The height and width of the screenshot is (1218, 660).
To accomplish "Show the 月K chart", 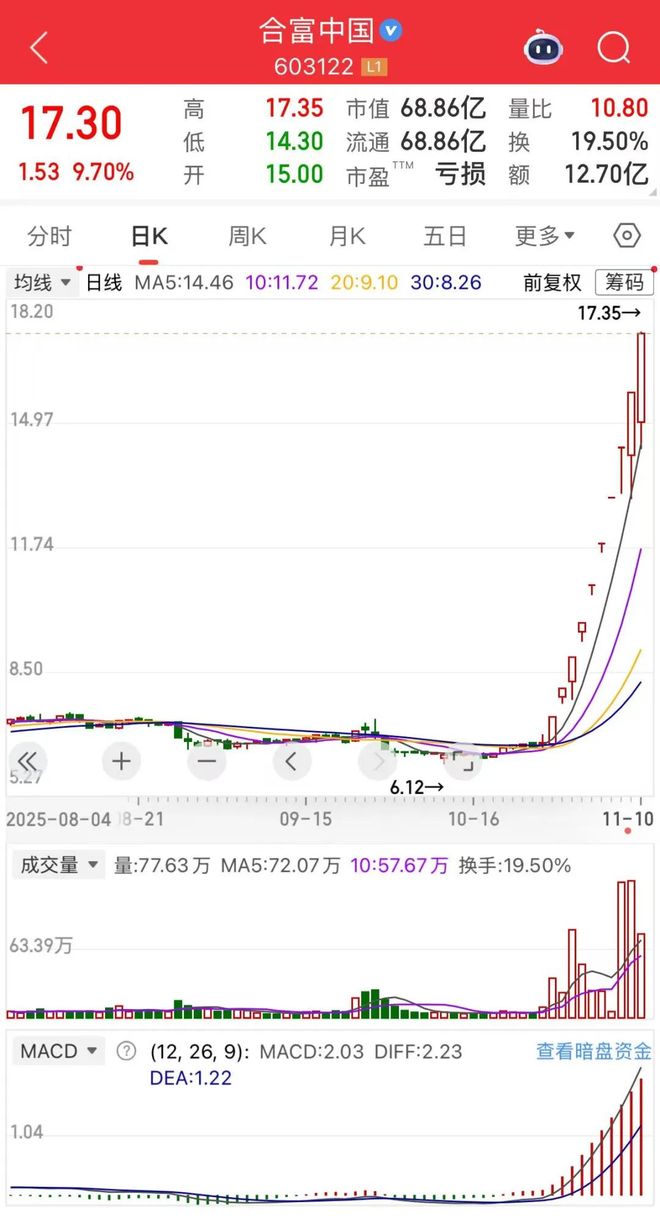I will (x=347, y=236).
